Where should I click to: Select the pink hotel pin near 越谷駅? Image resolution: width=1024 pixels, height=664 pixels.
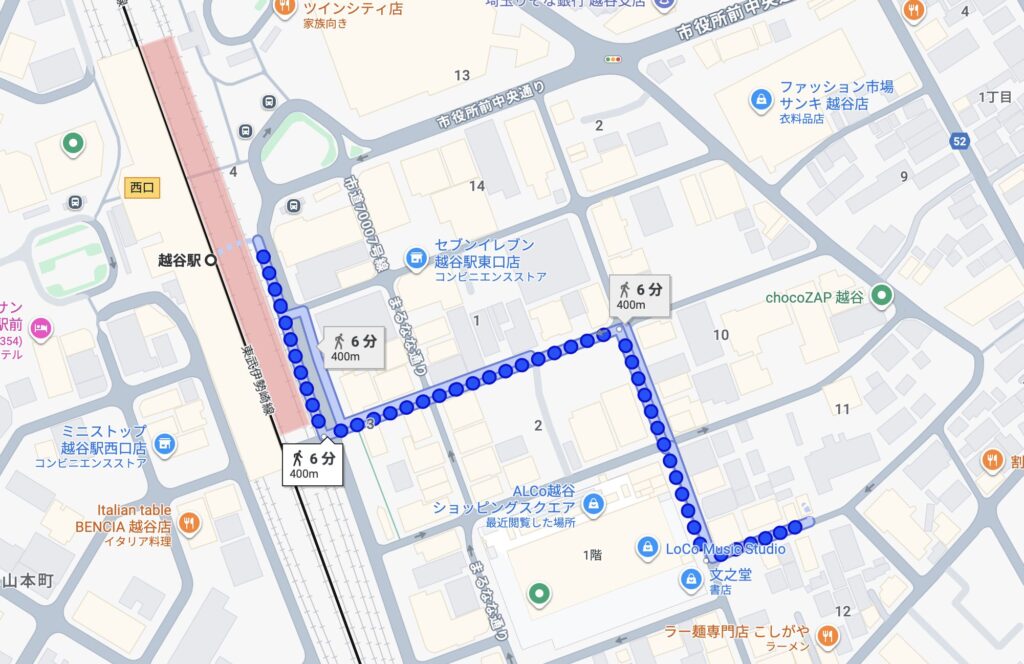pyautogui.click(x=41, y=327)
